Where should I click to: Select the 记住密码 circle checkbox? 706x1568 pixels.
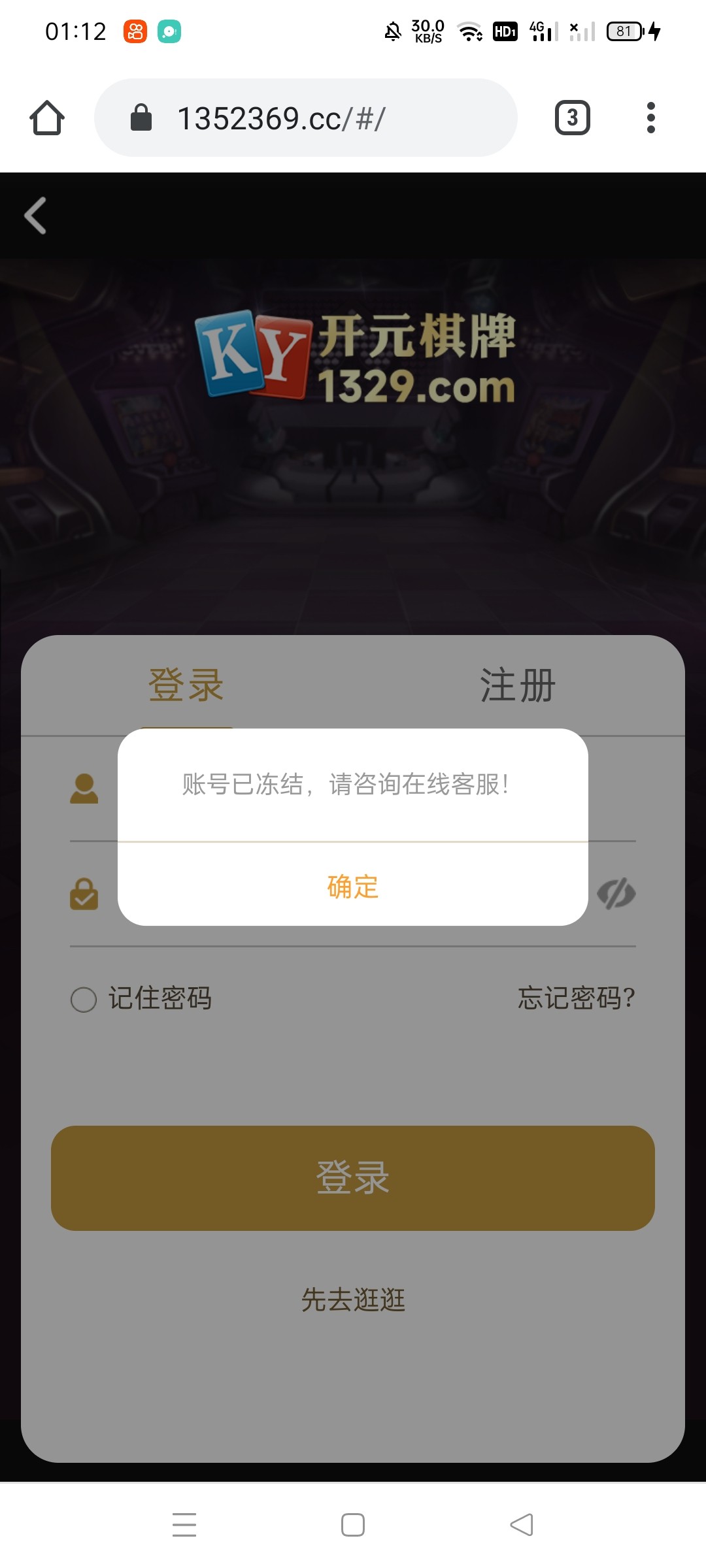click(83, 998)
